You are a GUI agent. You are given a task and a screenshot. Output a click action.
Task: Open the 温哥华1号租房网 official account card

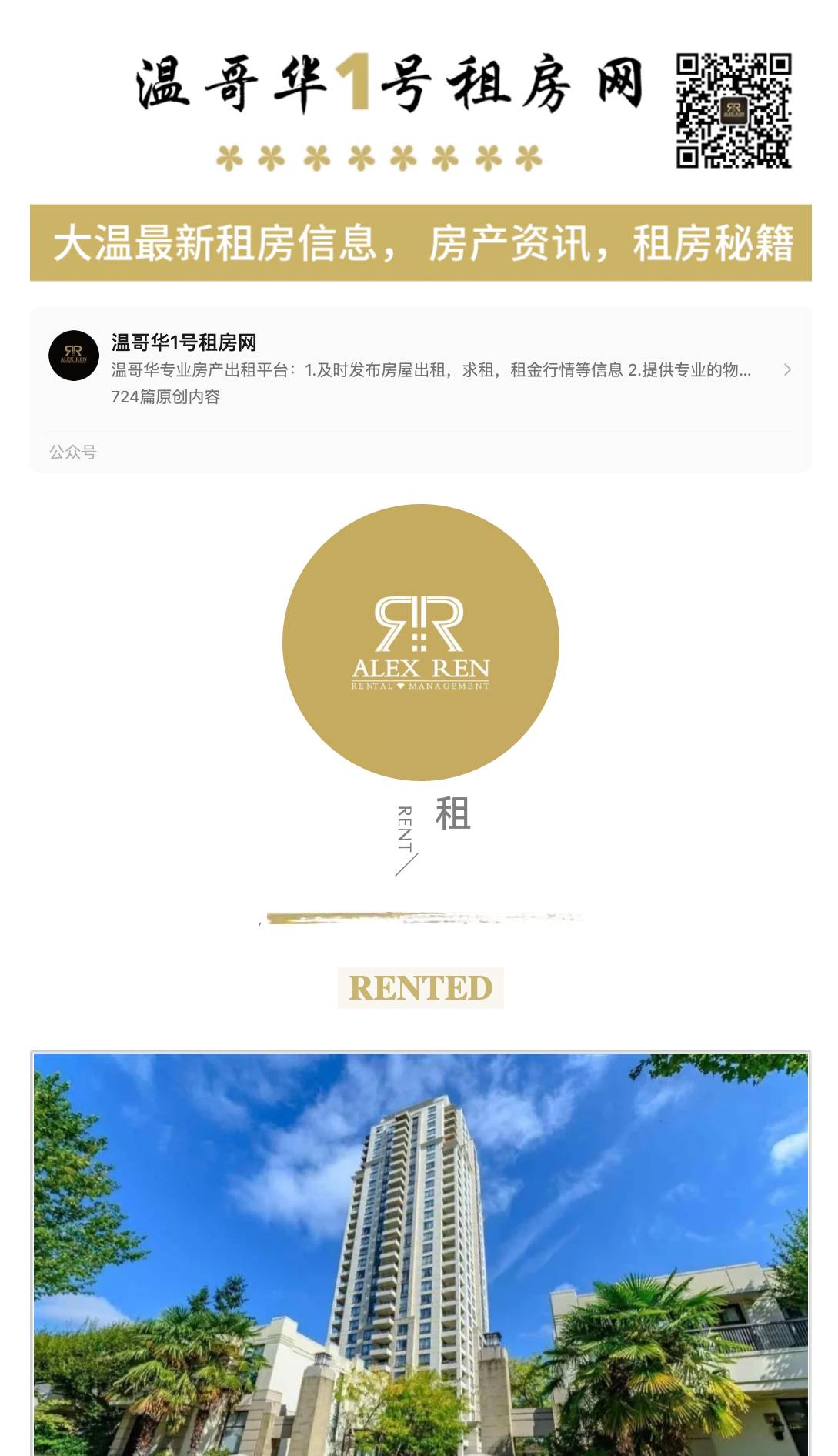(419, 369)
